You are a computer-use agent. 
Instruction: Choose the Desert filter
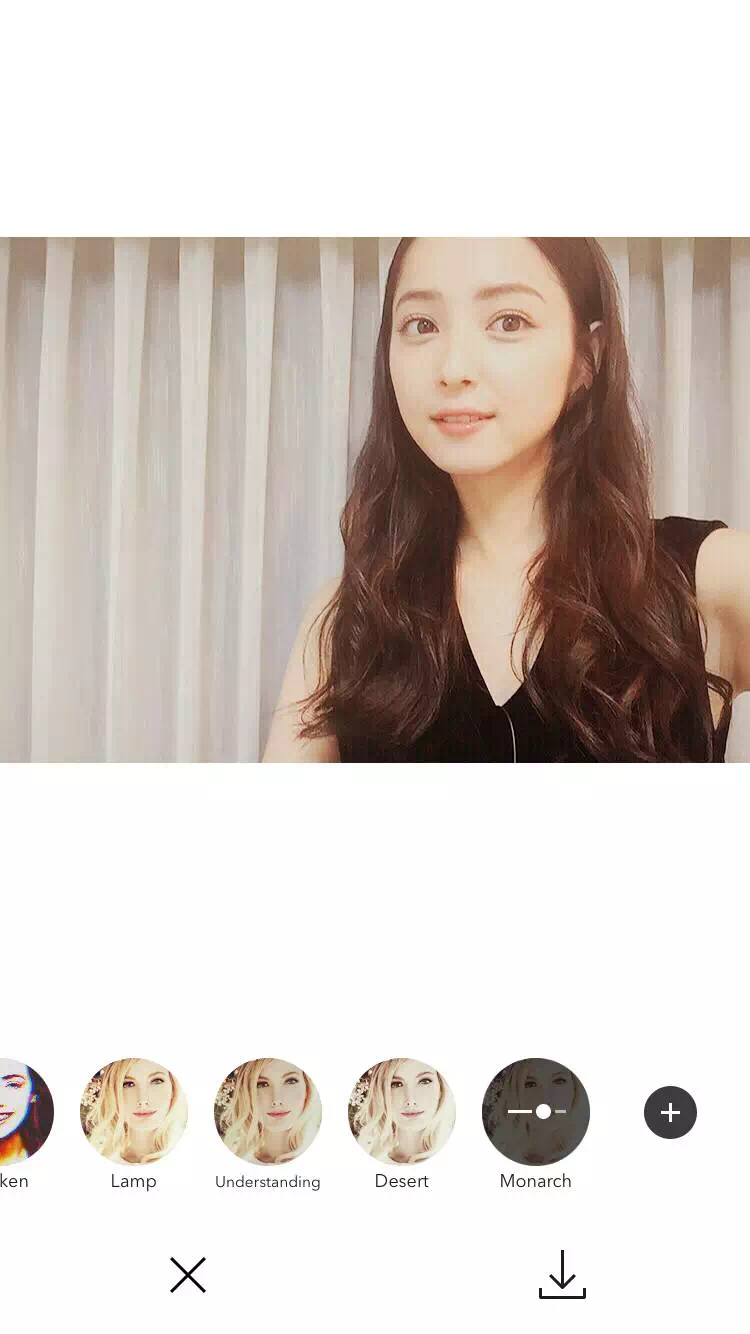pyautogui.click(x=401, y=1112)
